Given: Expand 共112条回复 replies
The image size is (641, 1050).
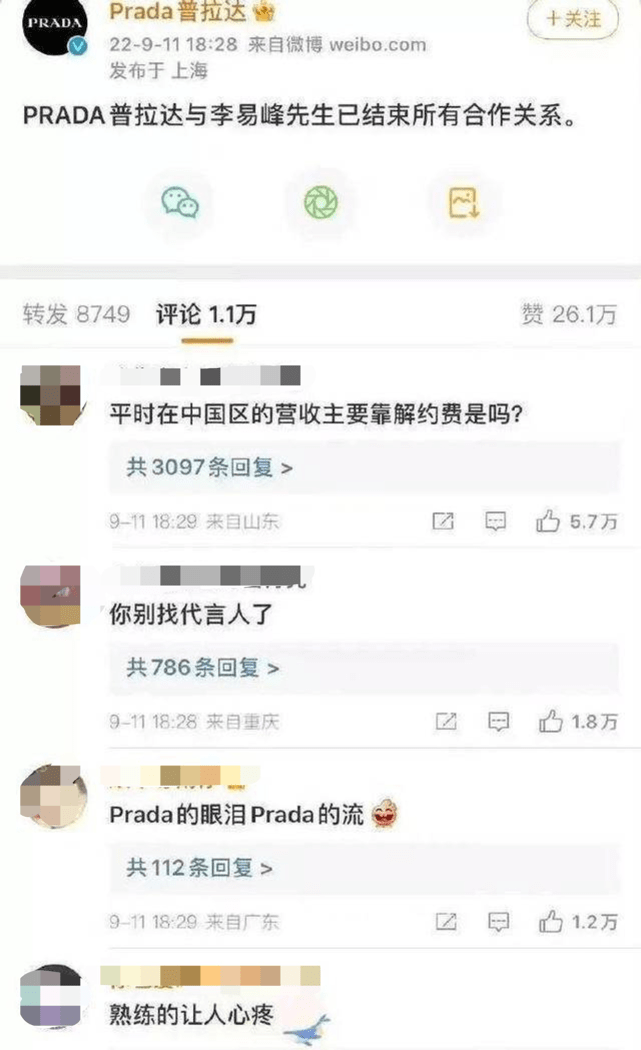Looking at the screenshot, I should pos(199,868).
